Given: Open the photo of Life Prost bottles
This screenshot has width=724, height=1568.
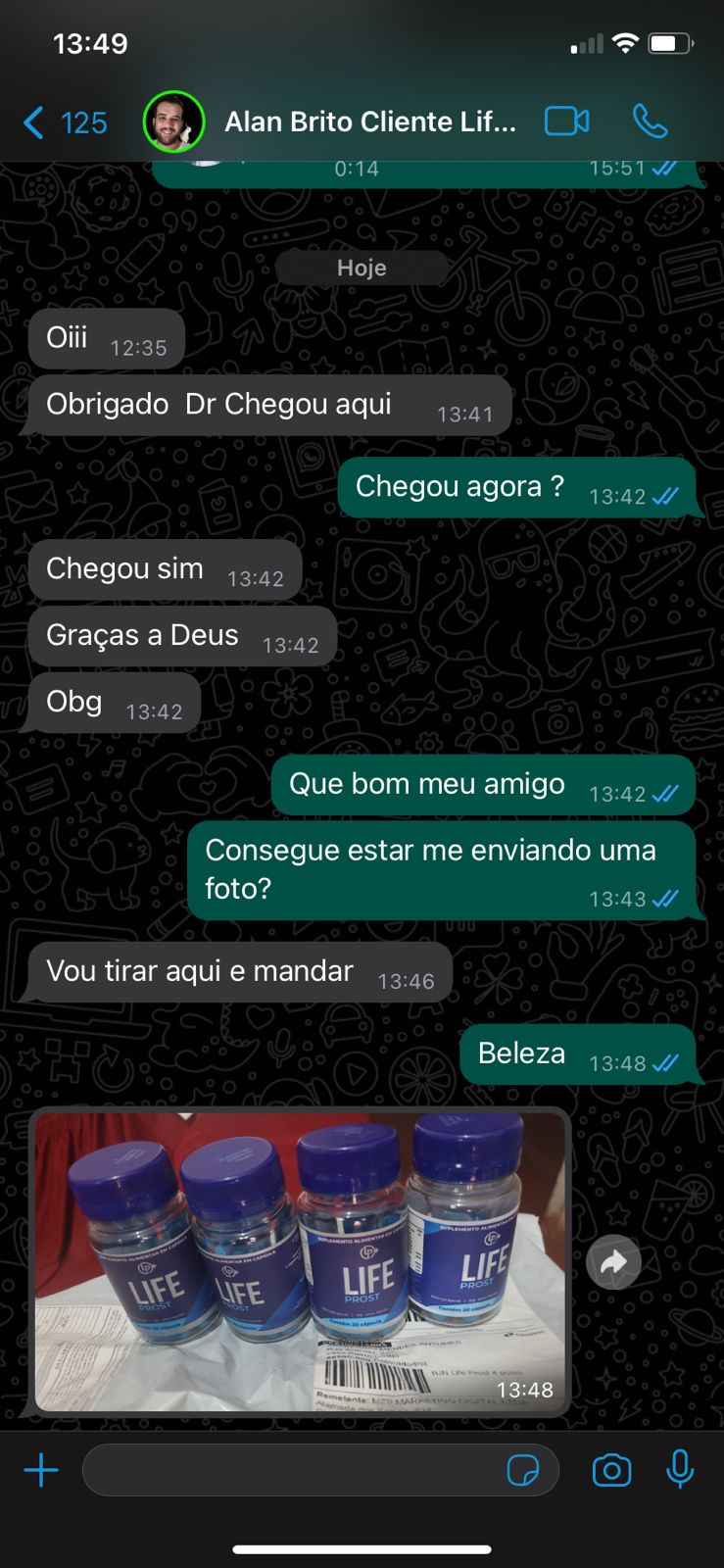Looking at the screenshot, I should click(x=300, y=1261).
